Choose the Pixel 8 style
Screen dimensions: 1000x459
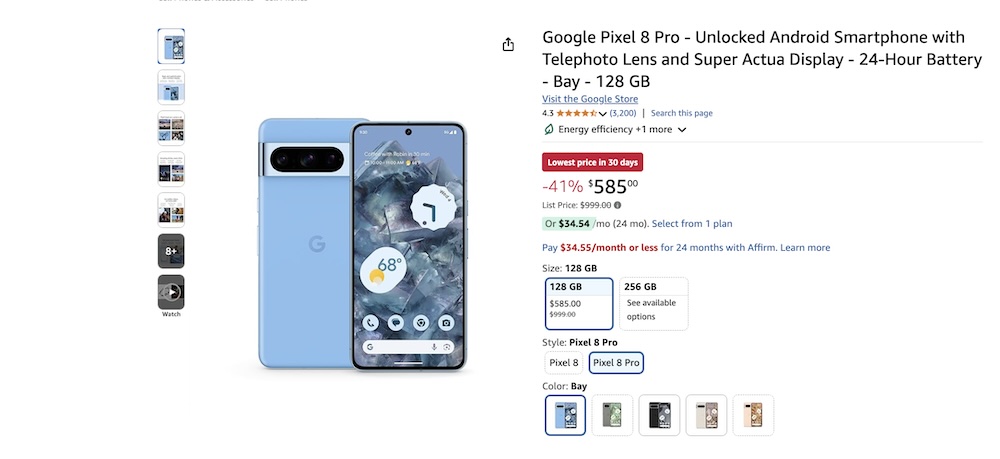564,363
